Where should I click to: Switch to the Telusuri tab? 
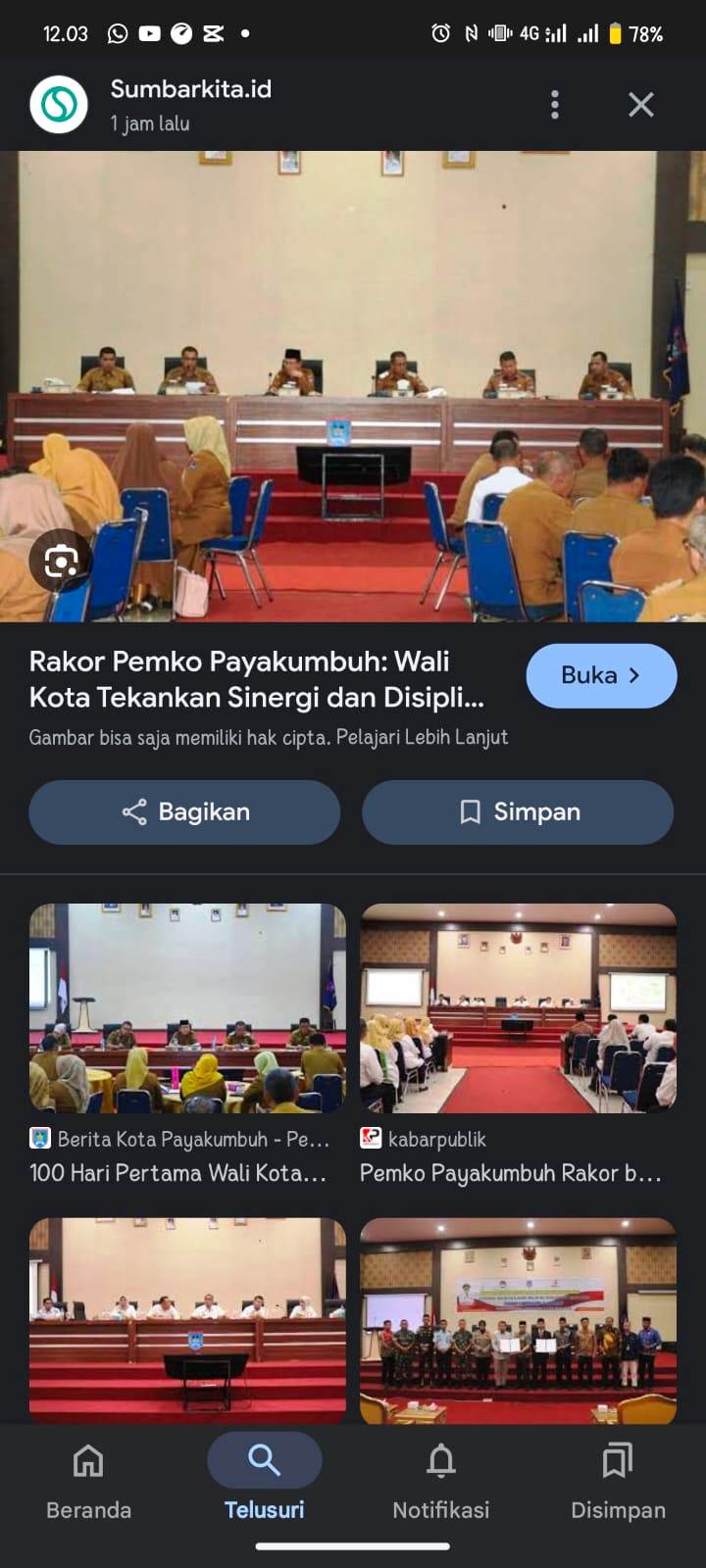[264, 1480]
